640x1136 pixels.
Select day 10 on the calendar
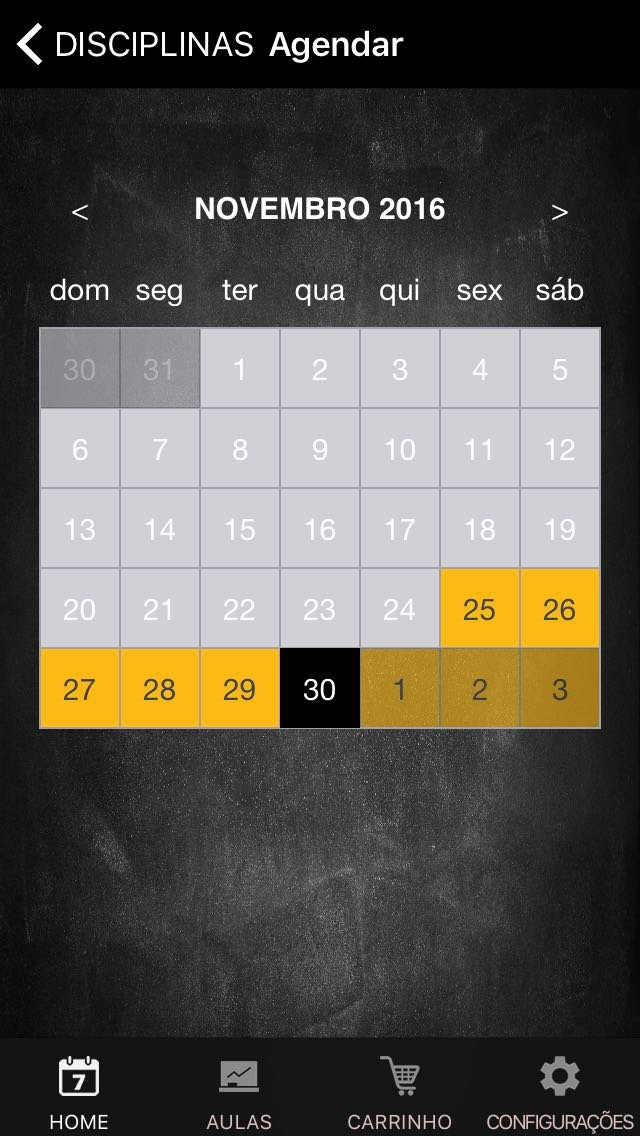tap(399, 448)
